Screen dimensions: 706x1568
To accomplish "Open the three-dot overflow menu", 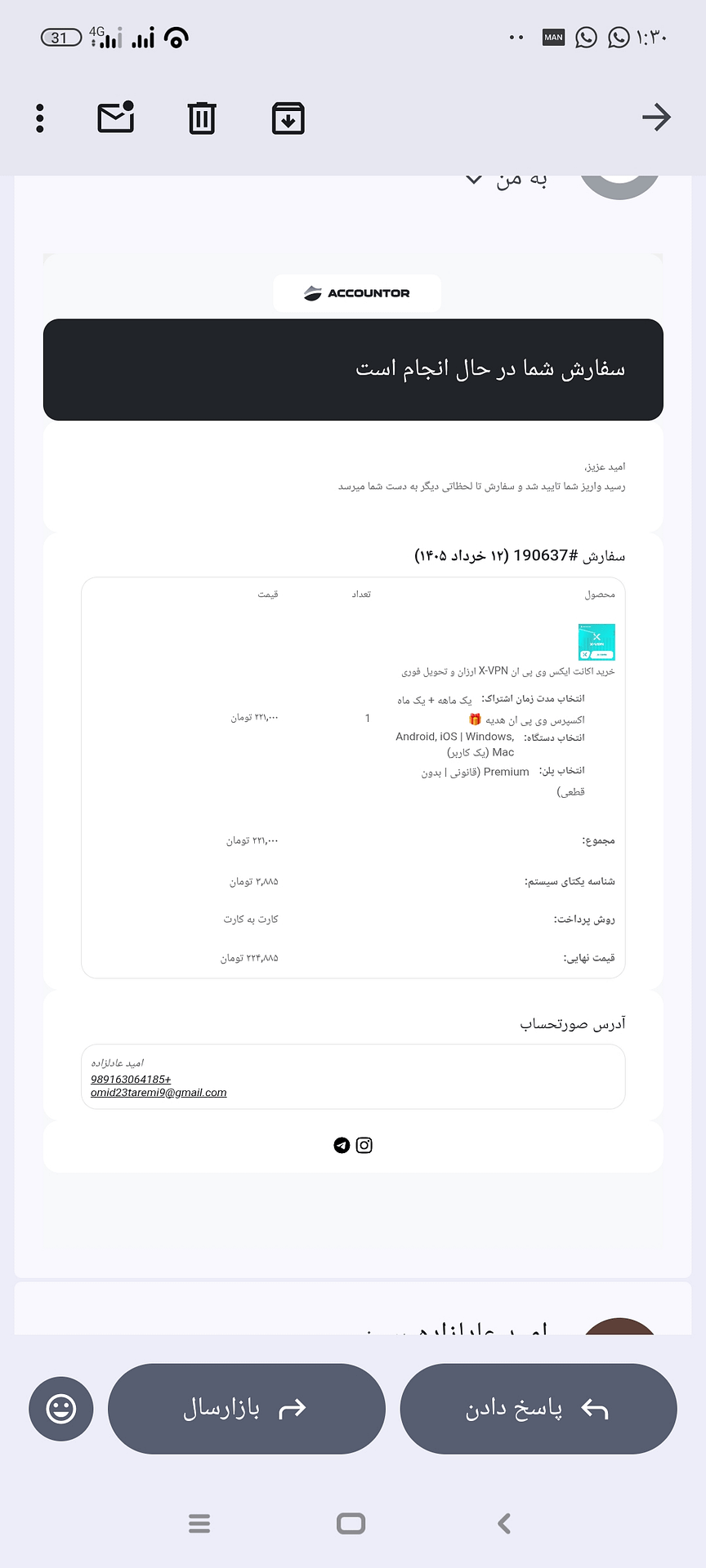I will pos(40,118).
